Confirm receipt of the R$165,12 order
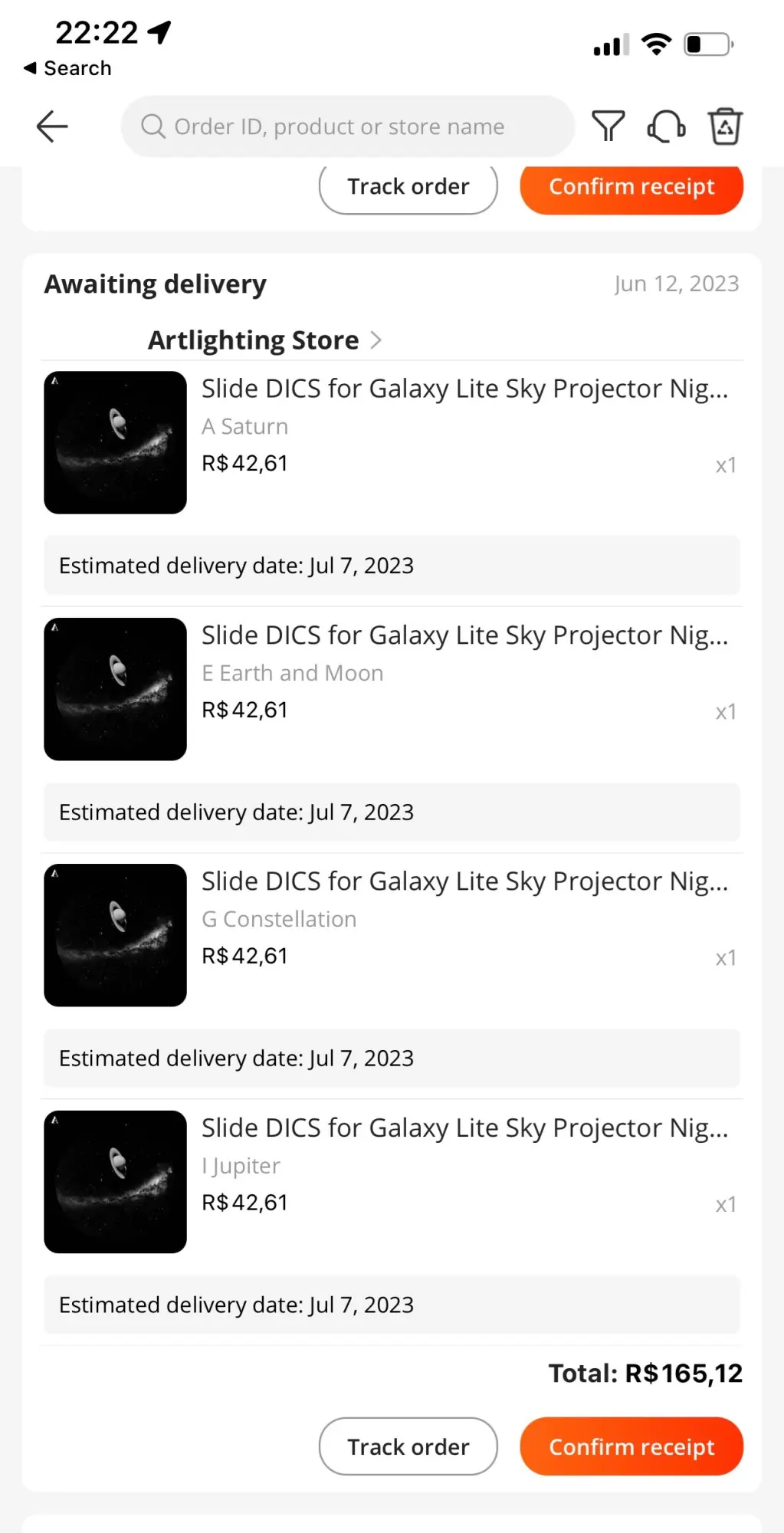 (631, 1446)
